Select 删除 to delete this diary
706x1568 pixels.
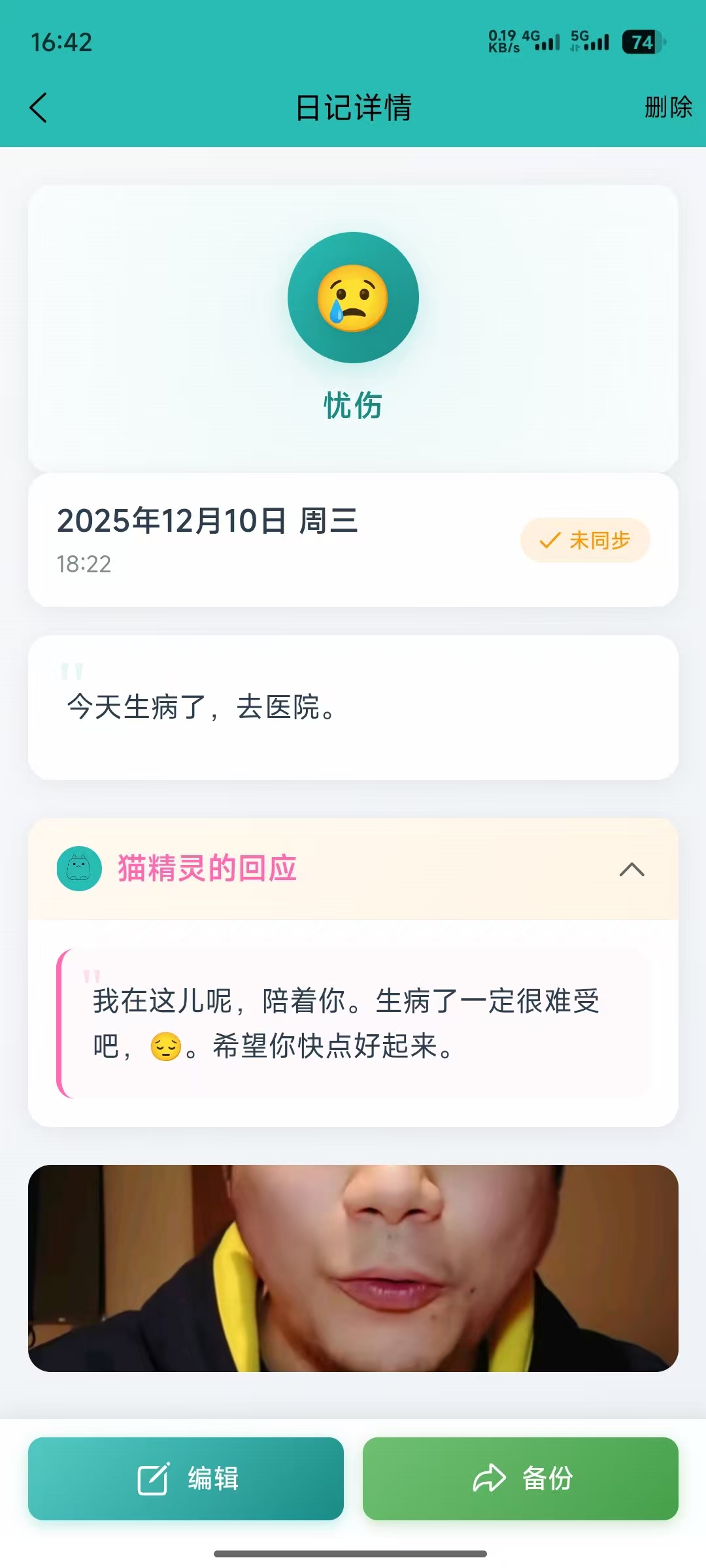coord(667,108)
